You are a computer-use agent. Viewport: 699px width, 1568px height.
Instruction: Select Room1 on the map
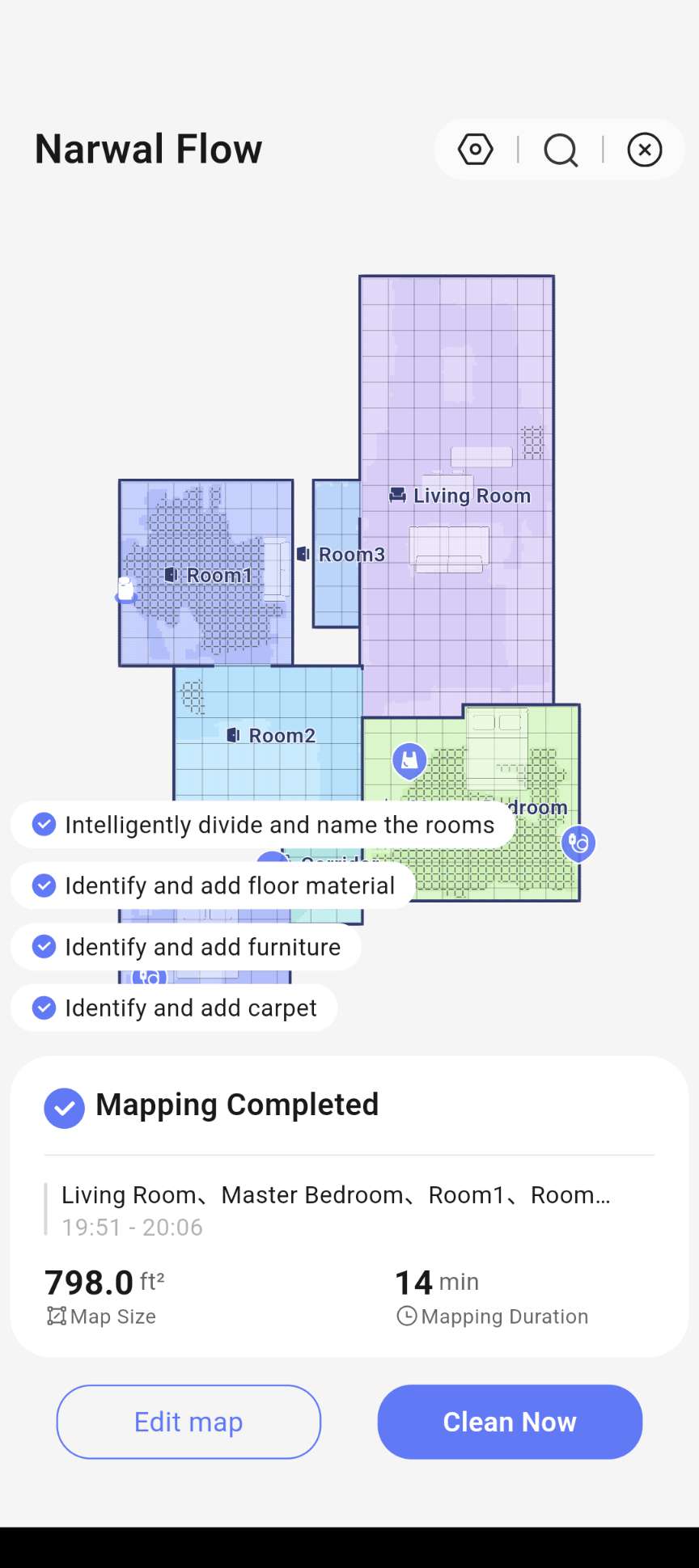click(x=209, y=575)
